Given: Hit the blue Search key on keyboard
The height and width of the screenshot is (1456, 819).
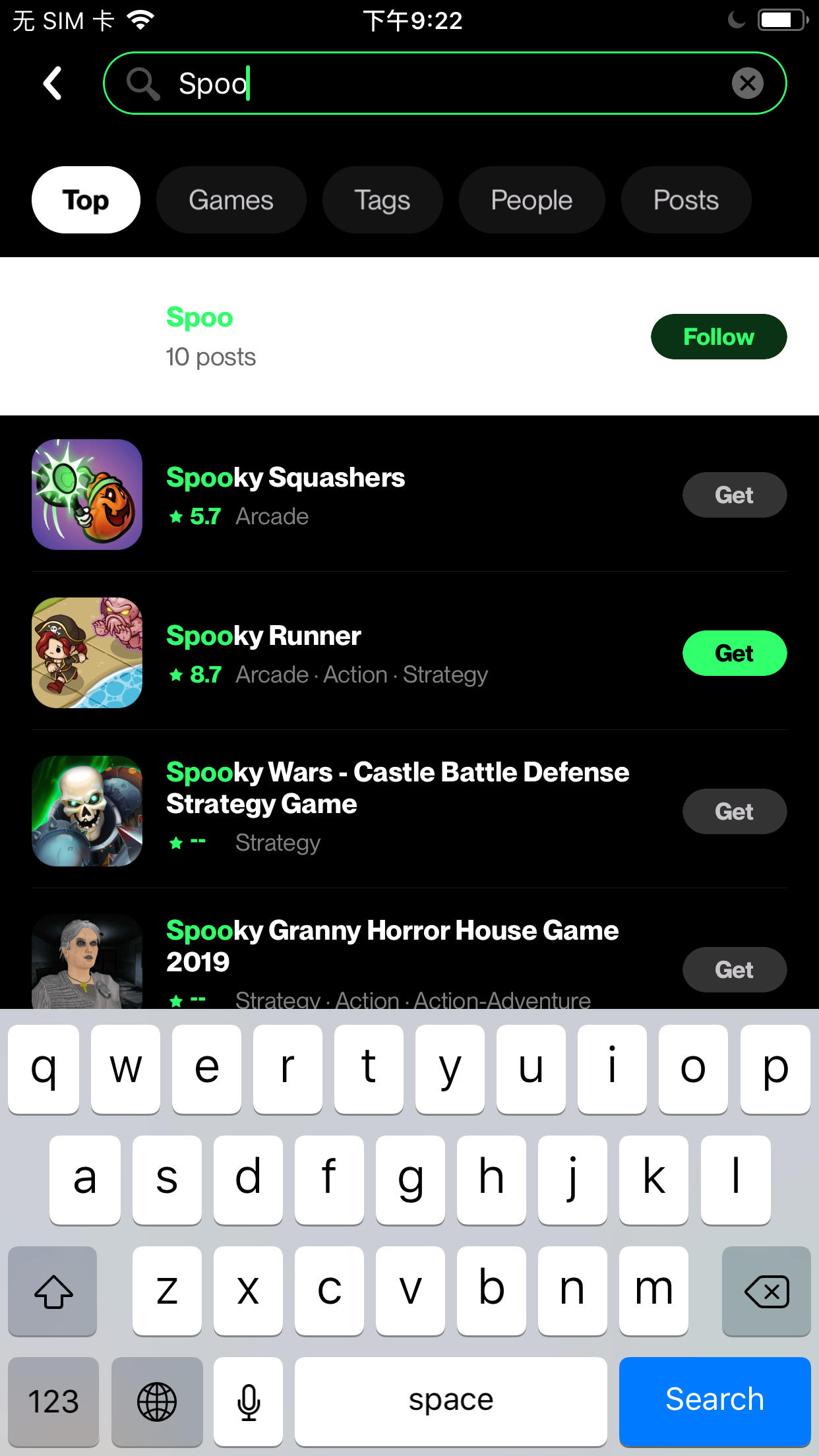Looking at the screenshot, I should point(714,1400).
